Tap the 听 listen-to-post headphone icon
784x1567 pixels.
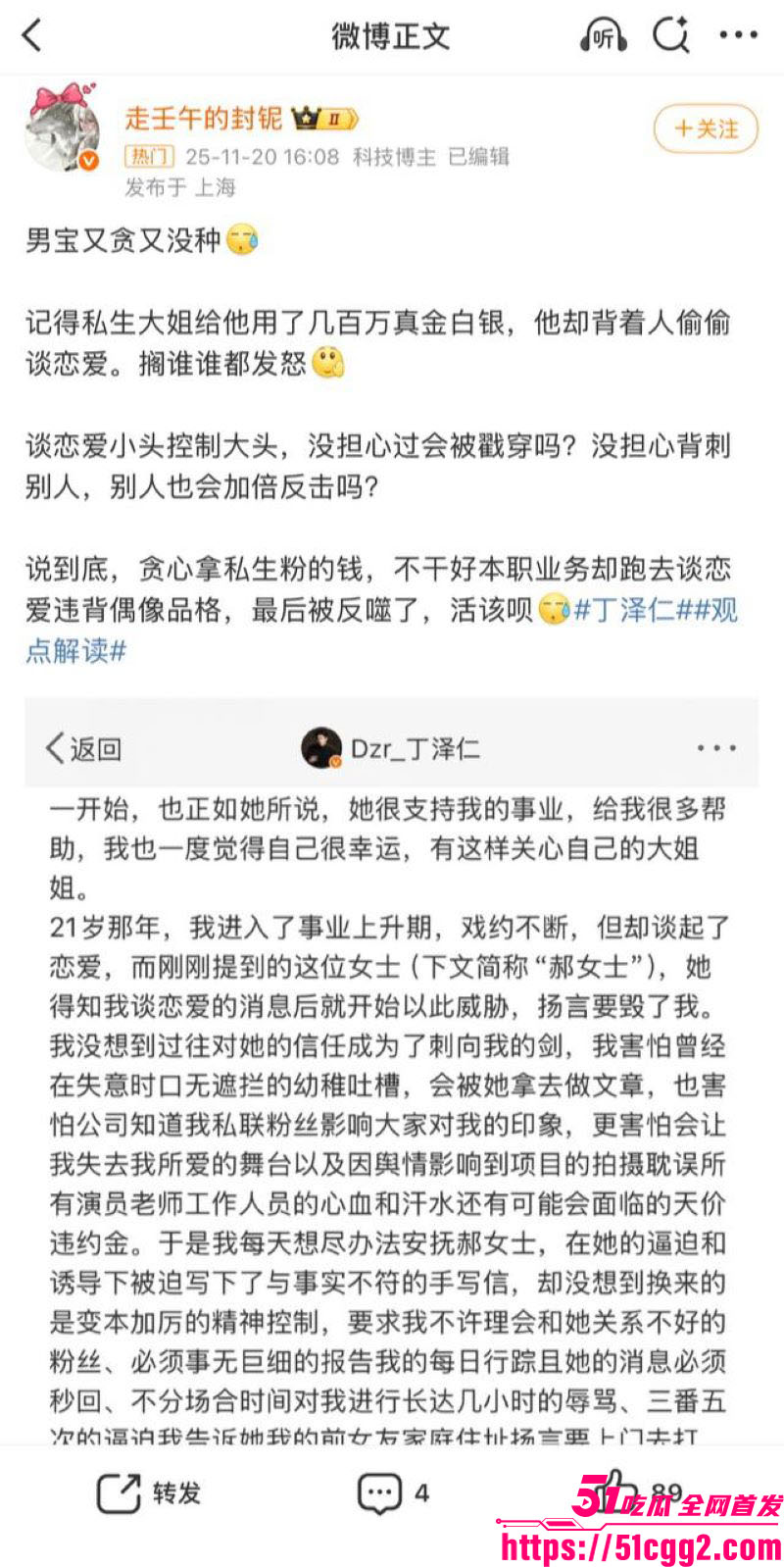pyautogui.click(x=602, y=35)
